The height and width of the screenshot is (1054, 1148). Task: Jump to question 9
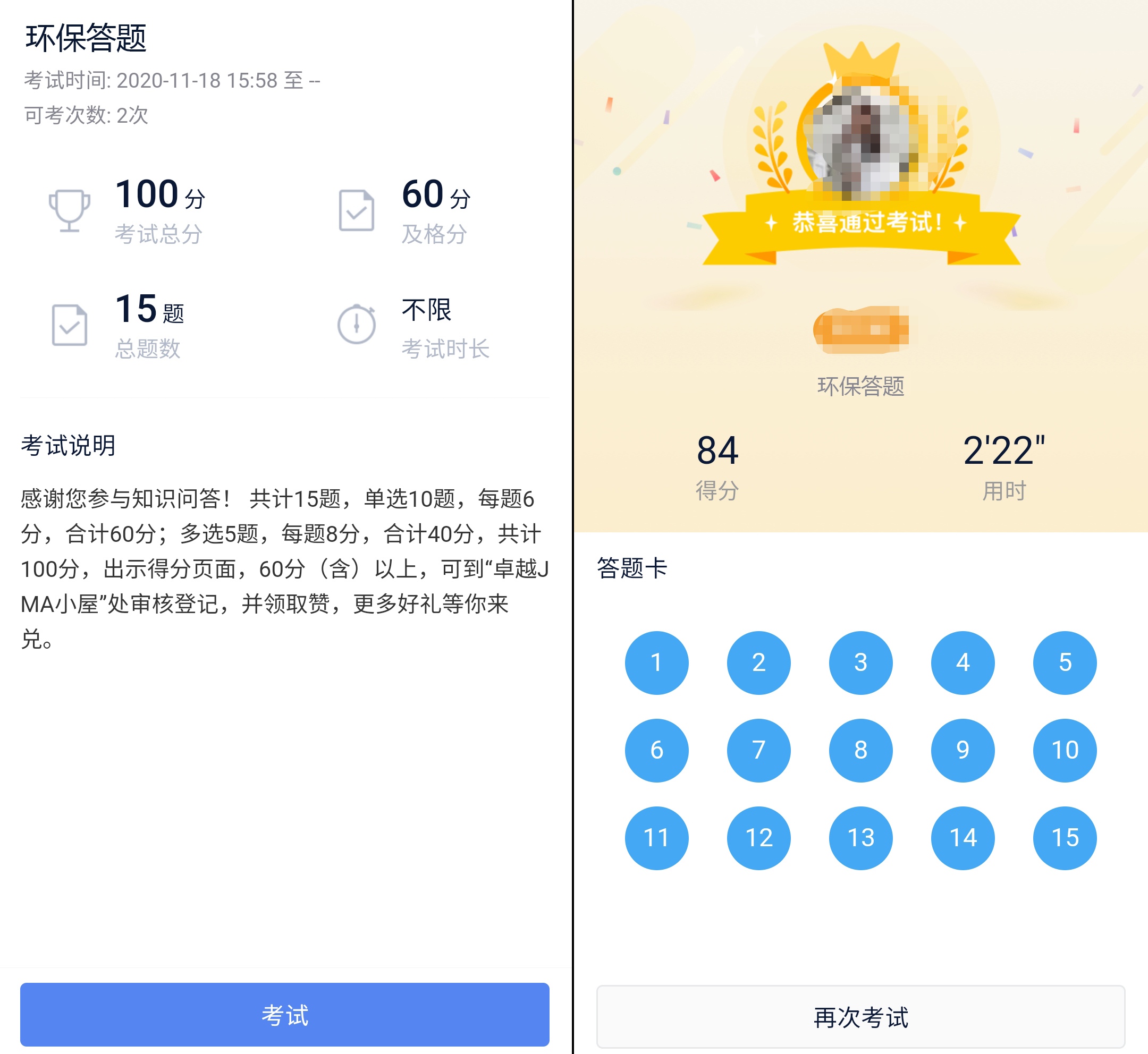point(963,750)
